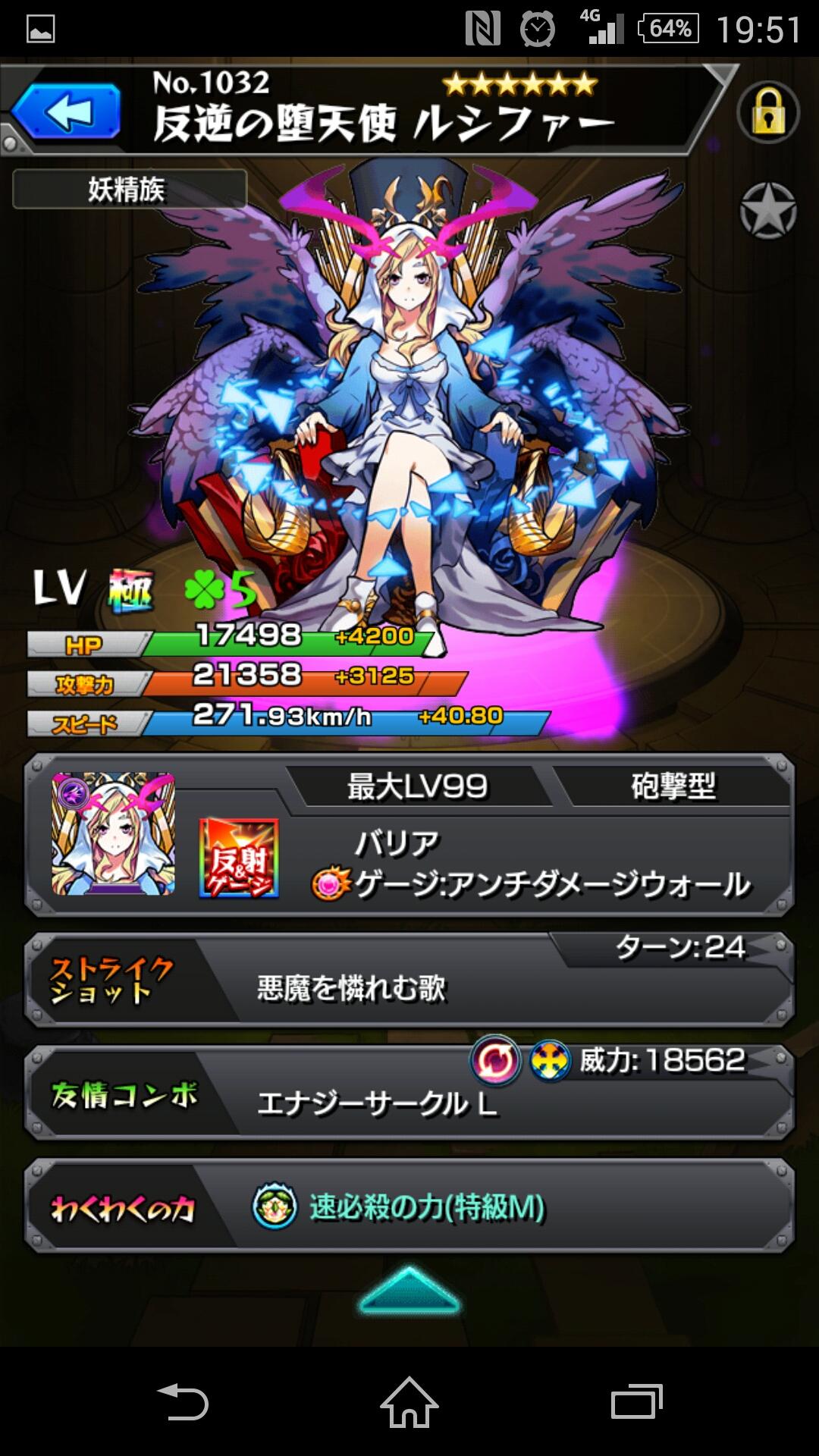Tap the star favorite icon

tap(767, 212)
